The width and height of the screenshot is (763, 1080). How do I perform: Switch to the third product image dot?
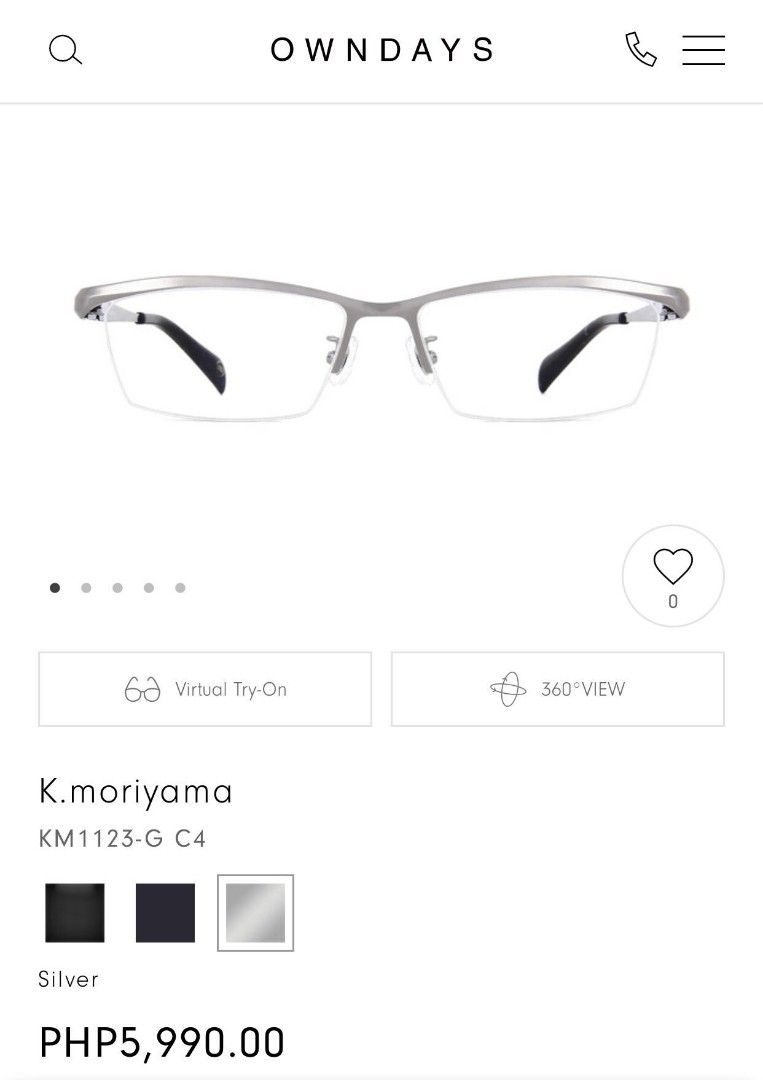(117, 588)
